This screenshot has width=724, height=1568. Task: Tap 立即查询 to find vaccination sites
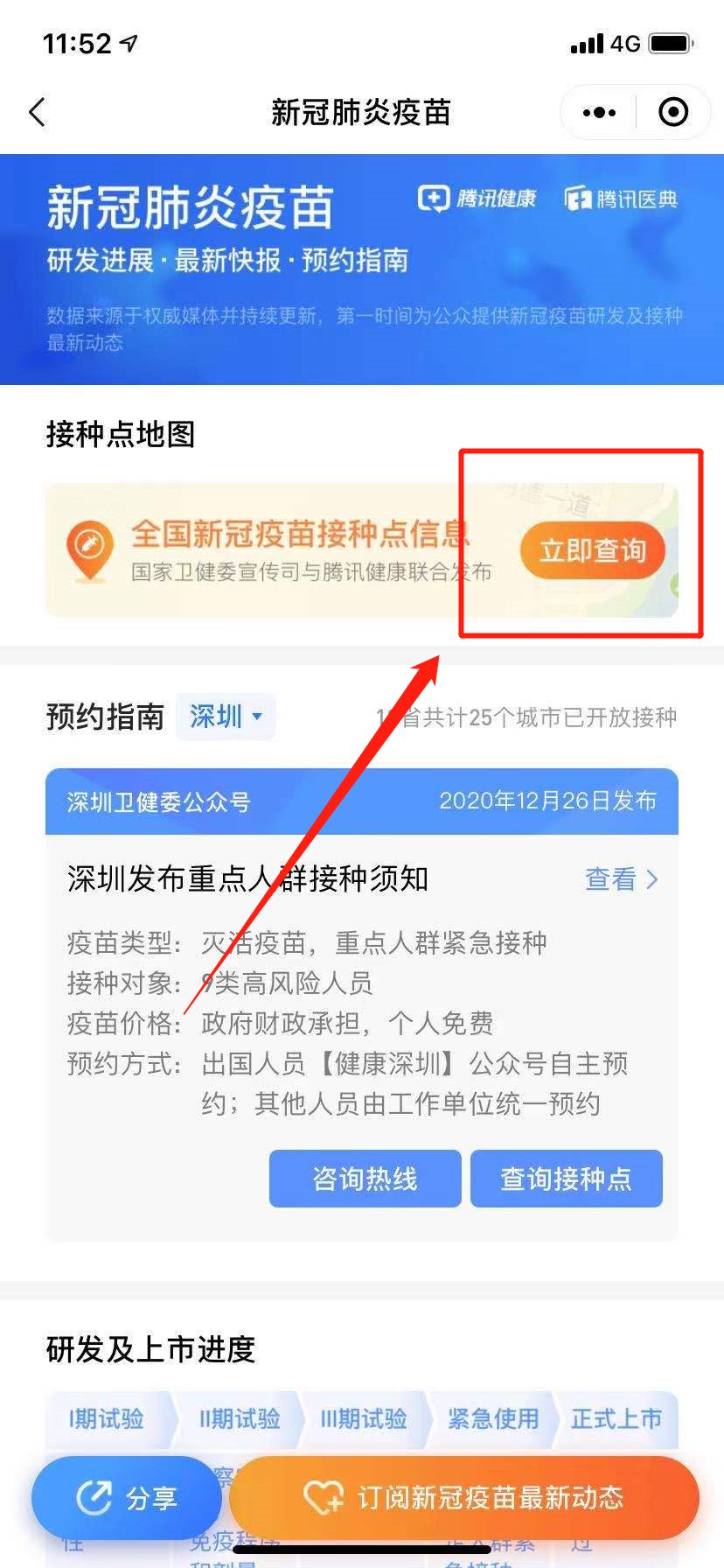(592, 551)
